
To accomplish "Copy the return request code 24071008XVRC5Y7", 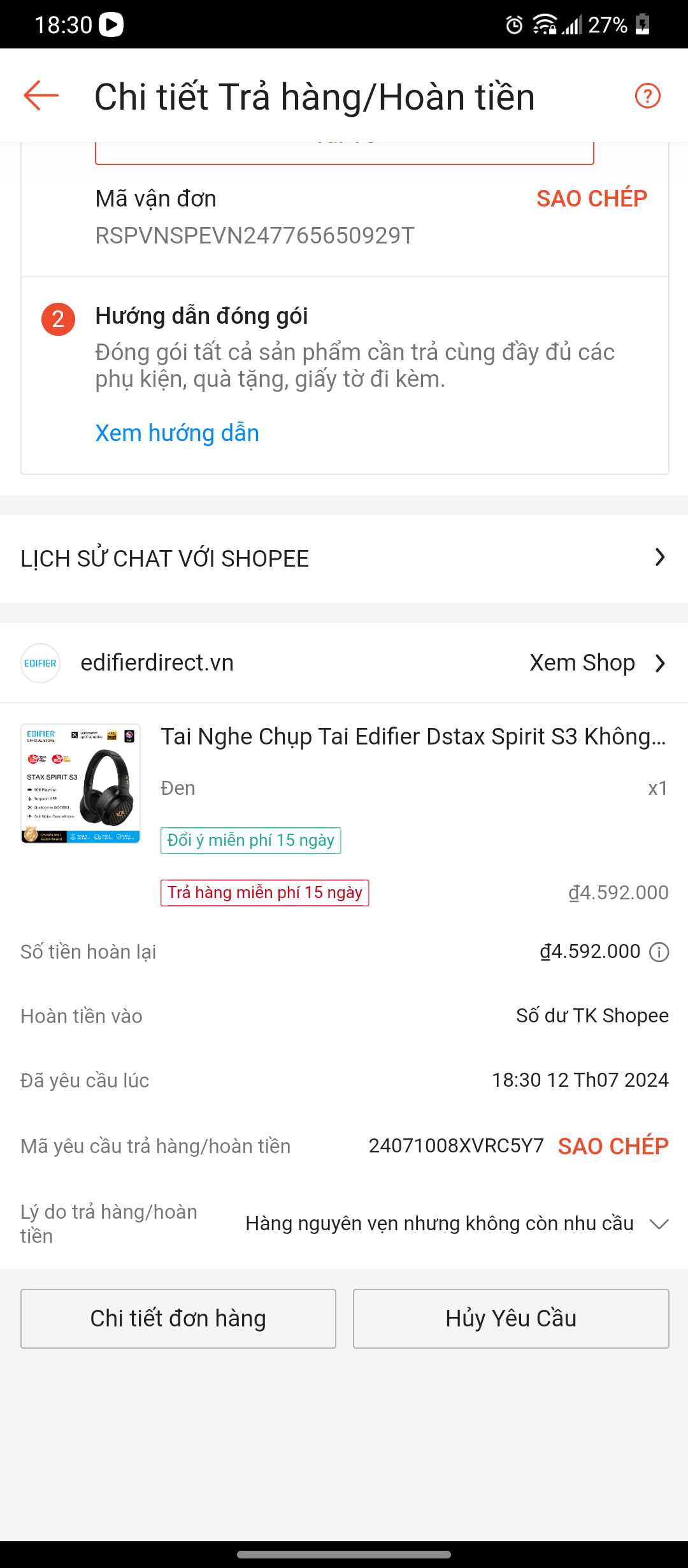I will pyautogui.click(x=613, y=1146).
